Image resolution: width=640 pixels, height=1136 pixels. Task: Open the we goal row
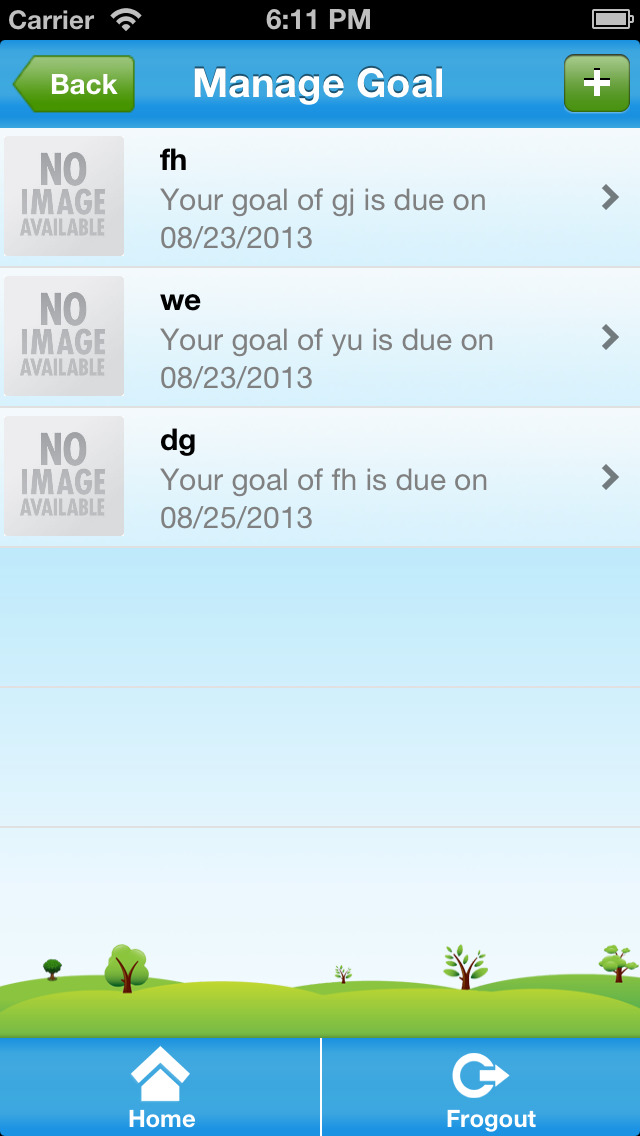coord(320,337)
